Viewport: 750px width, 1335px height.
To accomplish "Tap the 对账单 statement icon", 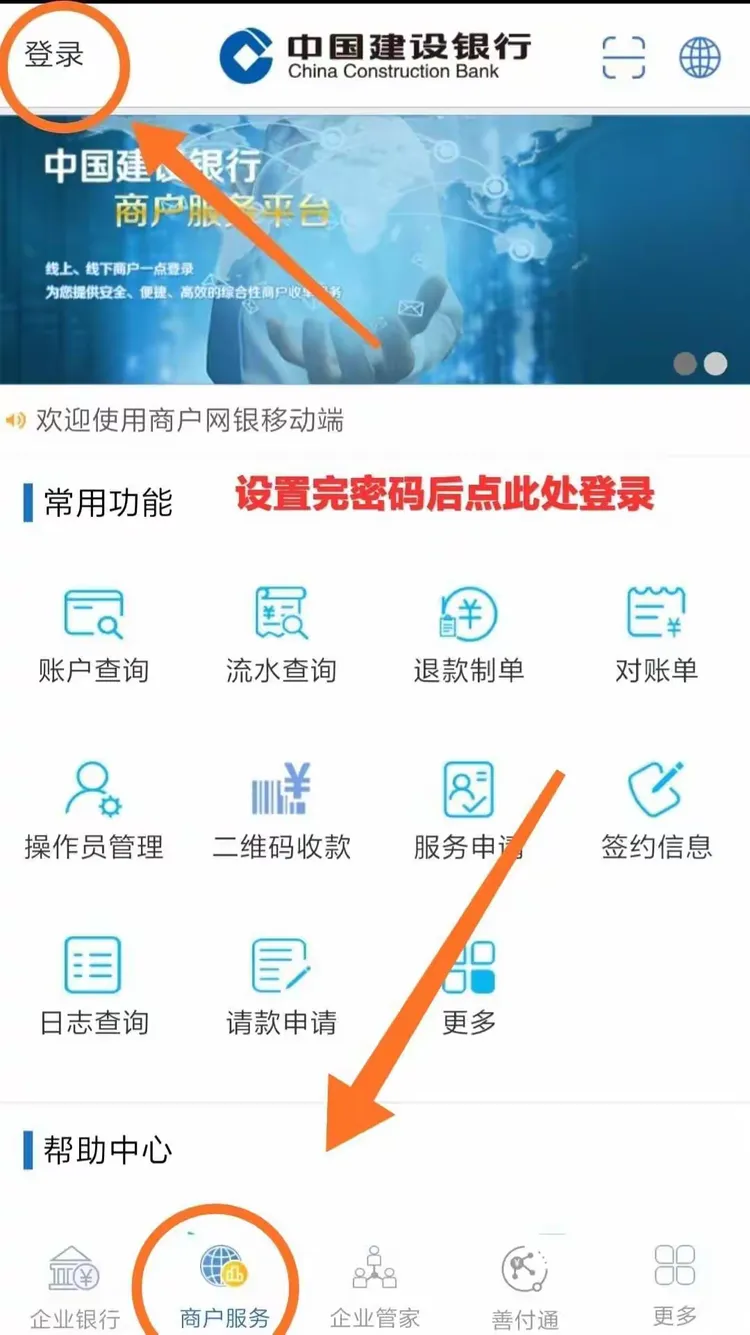I will [x=655, y=630].
